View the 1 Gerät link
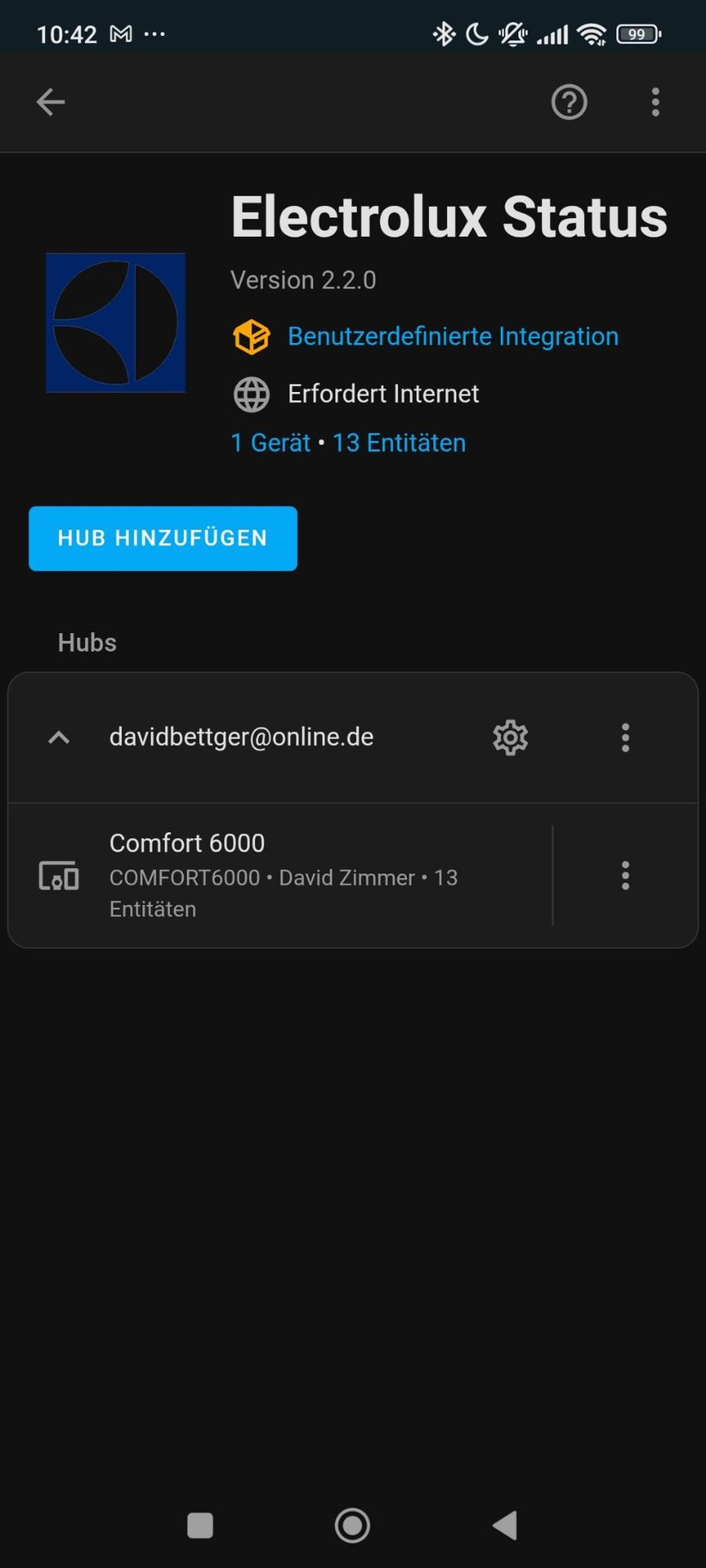Screen dimensions: 706x1568 pyautogui.click(x=270, y=443)
